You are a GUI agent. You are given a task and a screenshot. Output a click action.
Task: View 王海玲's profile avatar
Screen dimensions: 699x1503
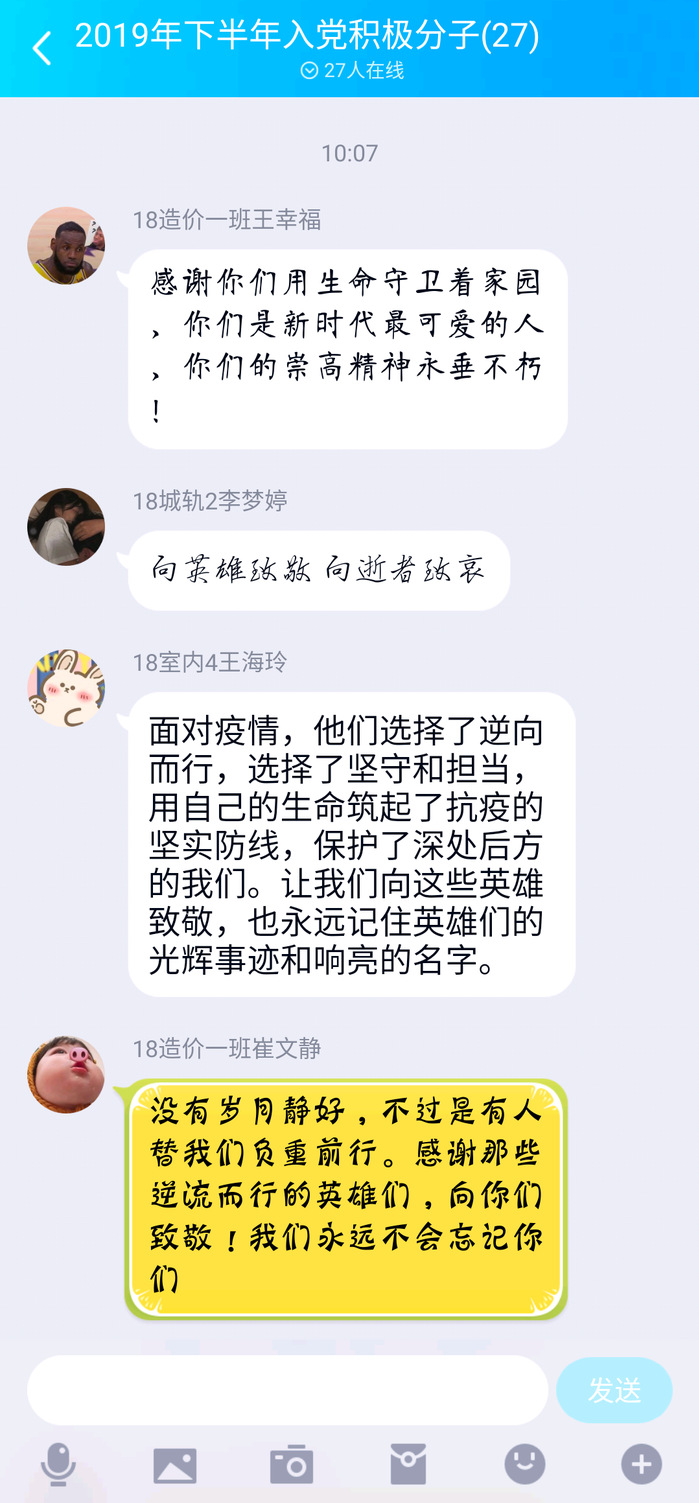[x=66, y=688]
